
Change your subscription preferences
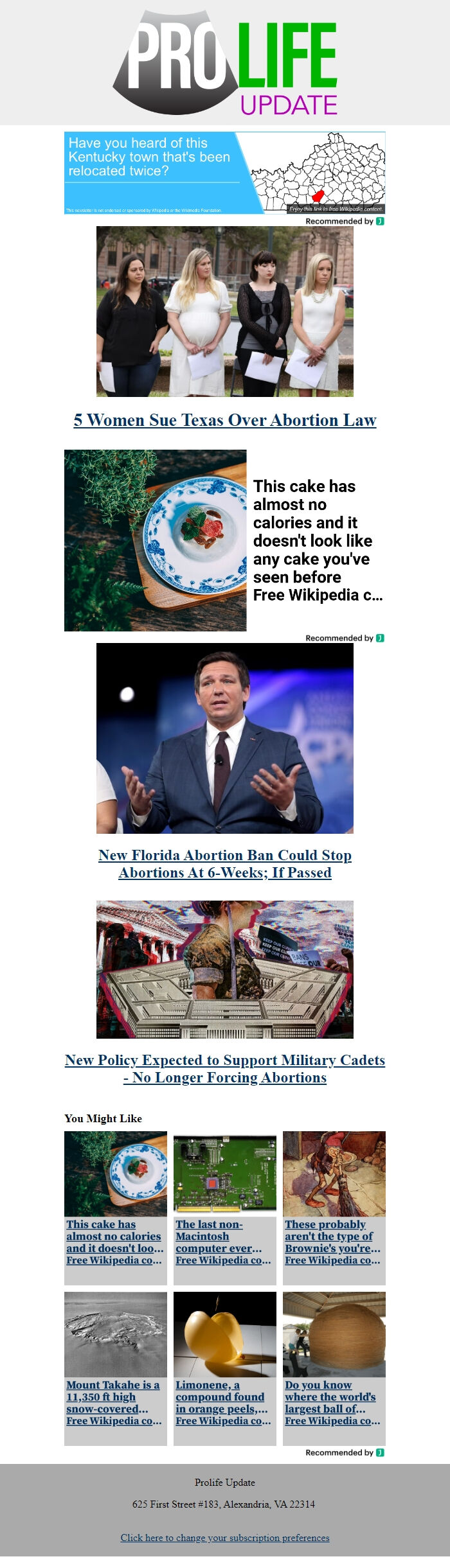[x=224, y=1537]
